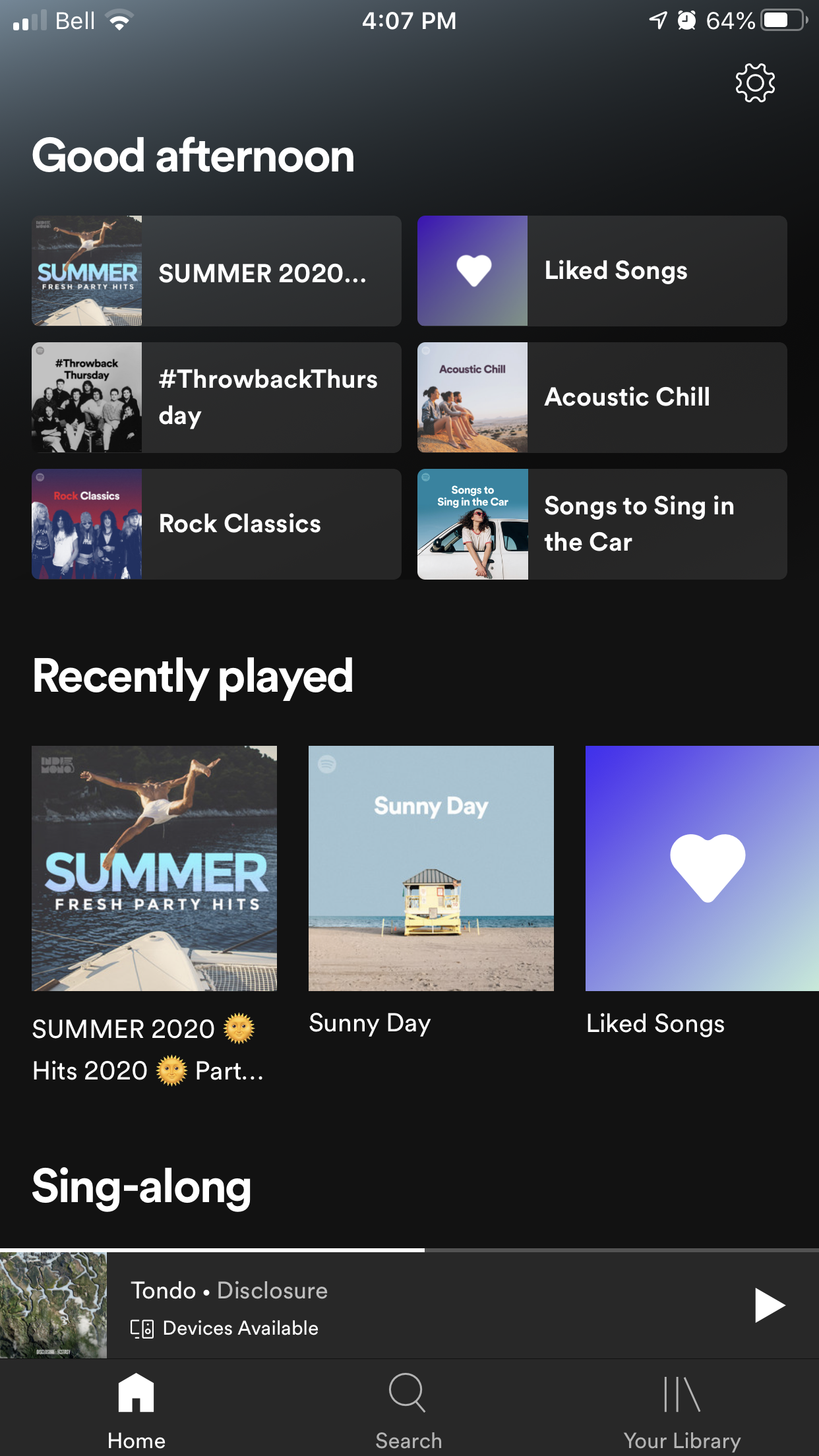Open the settings gear

pos(755,83)
